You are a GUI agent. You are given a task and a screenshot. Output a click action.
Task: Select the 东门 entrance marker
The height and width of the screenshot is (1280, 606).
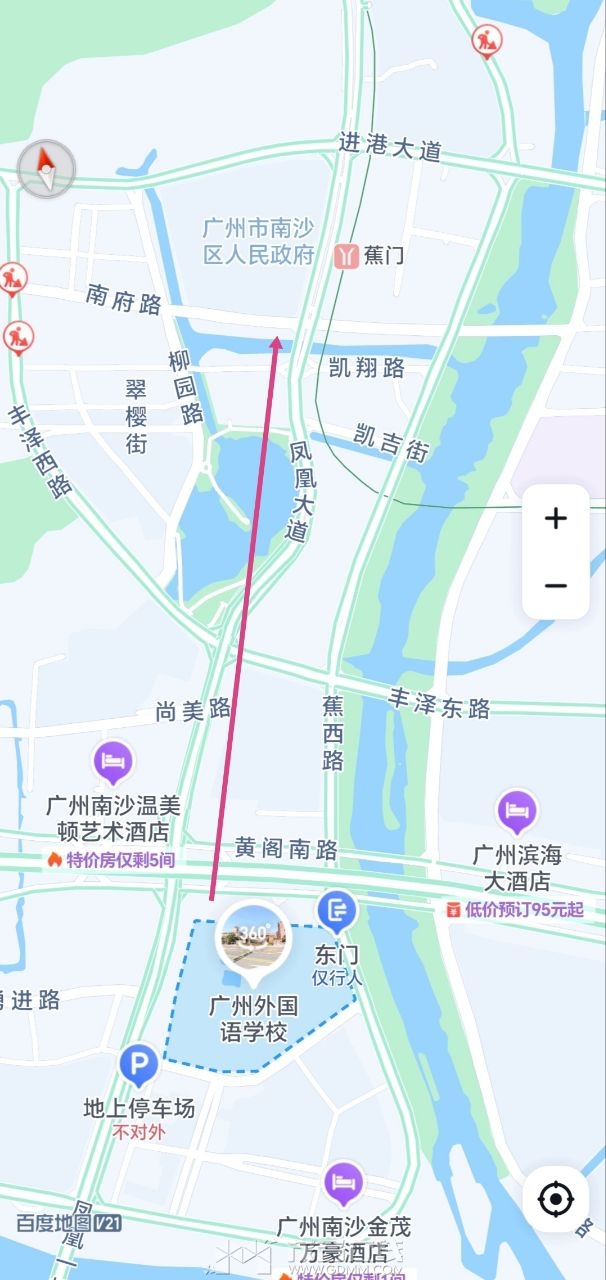point(337,912)
